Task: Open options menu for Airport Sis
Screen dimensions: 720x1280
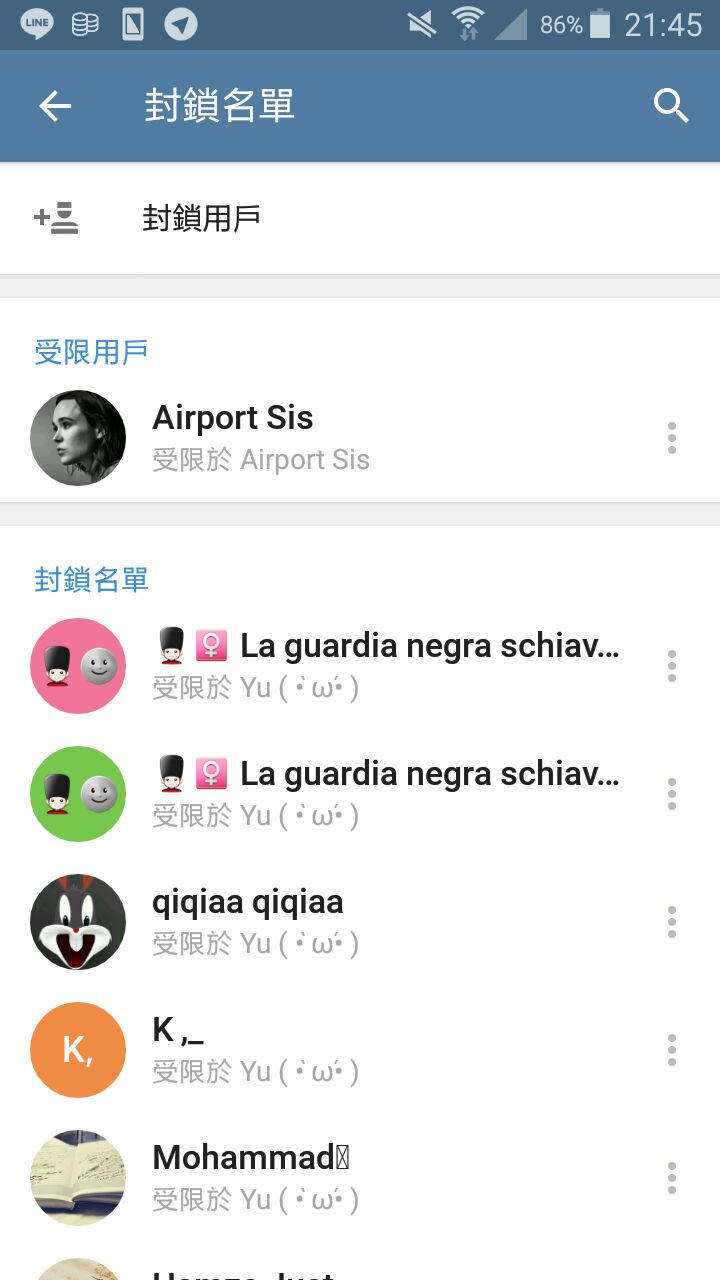Action: (x=671, y=438)
